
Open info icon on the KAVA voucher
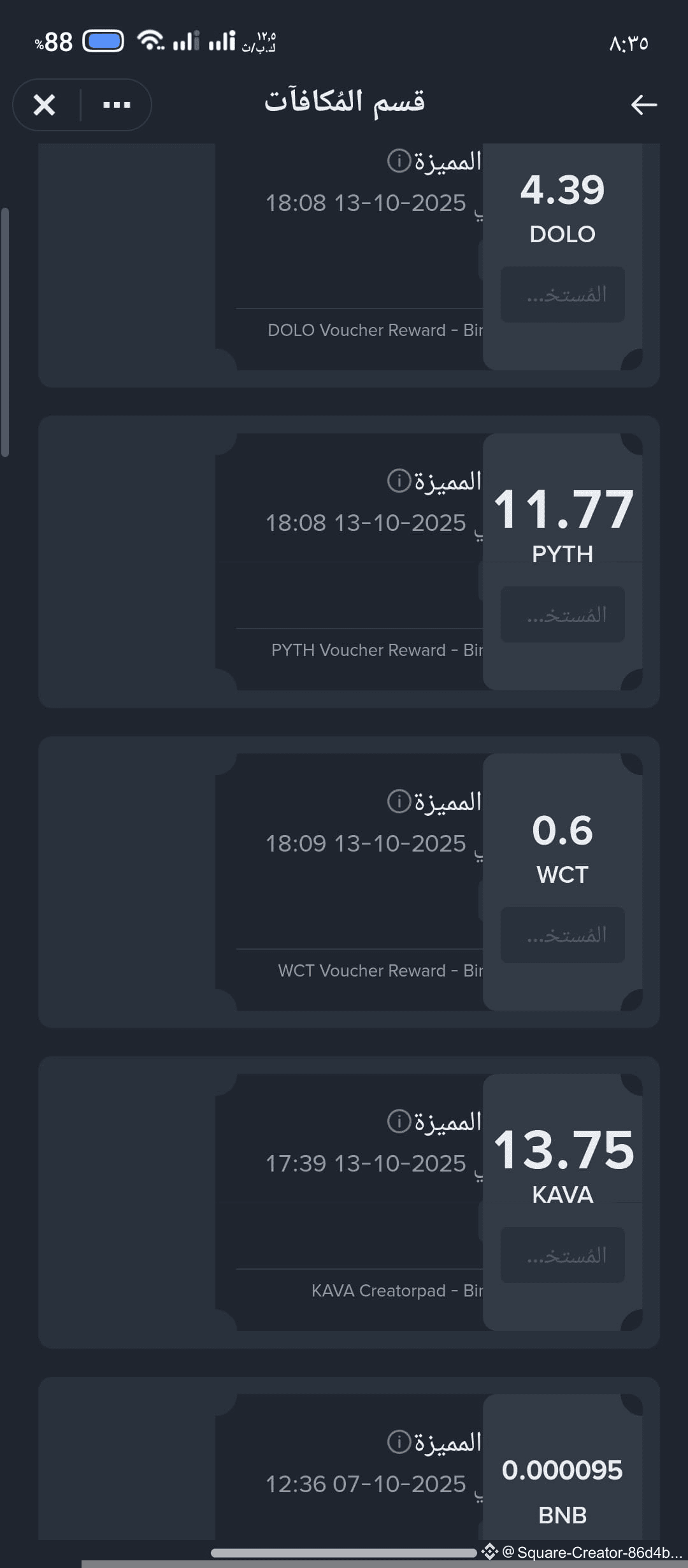(x=399, y=1121)
